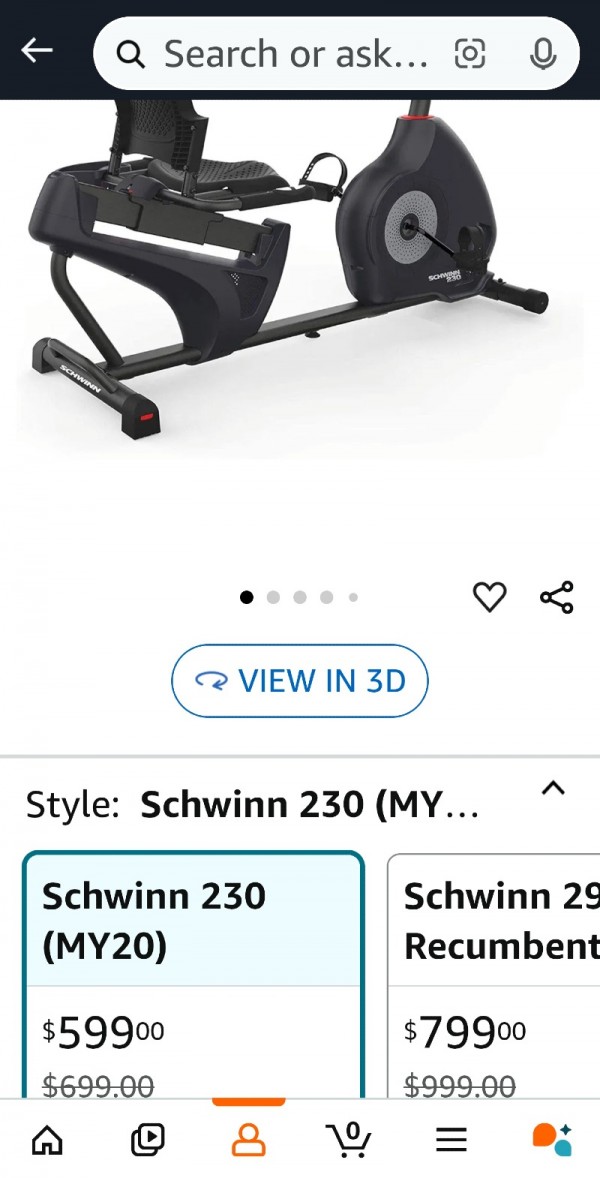600x1178 pixels.
Task: Open the Inspire video tab
Action: click(148, 1139)
